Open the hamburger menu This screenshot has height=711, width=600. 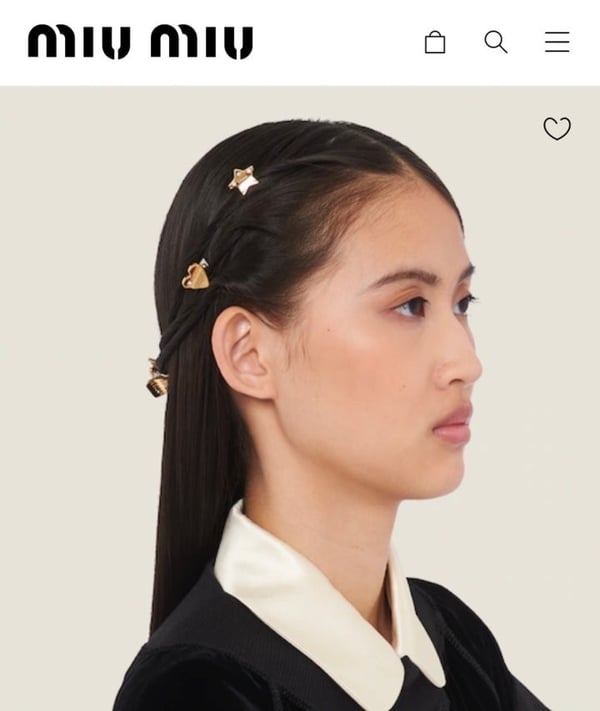point(557,42)
